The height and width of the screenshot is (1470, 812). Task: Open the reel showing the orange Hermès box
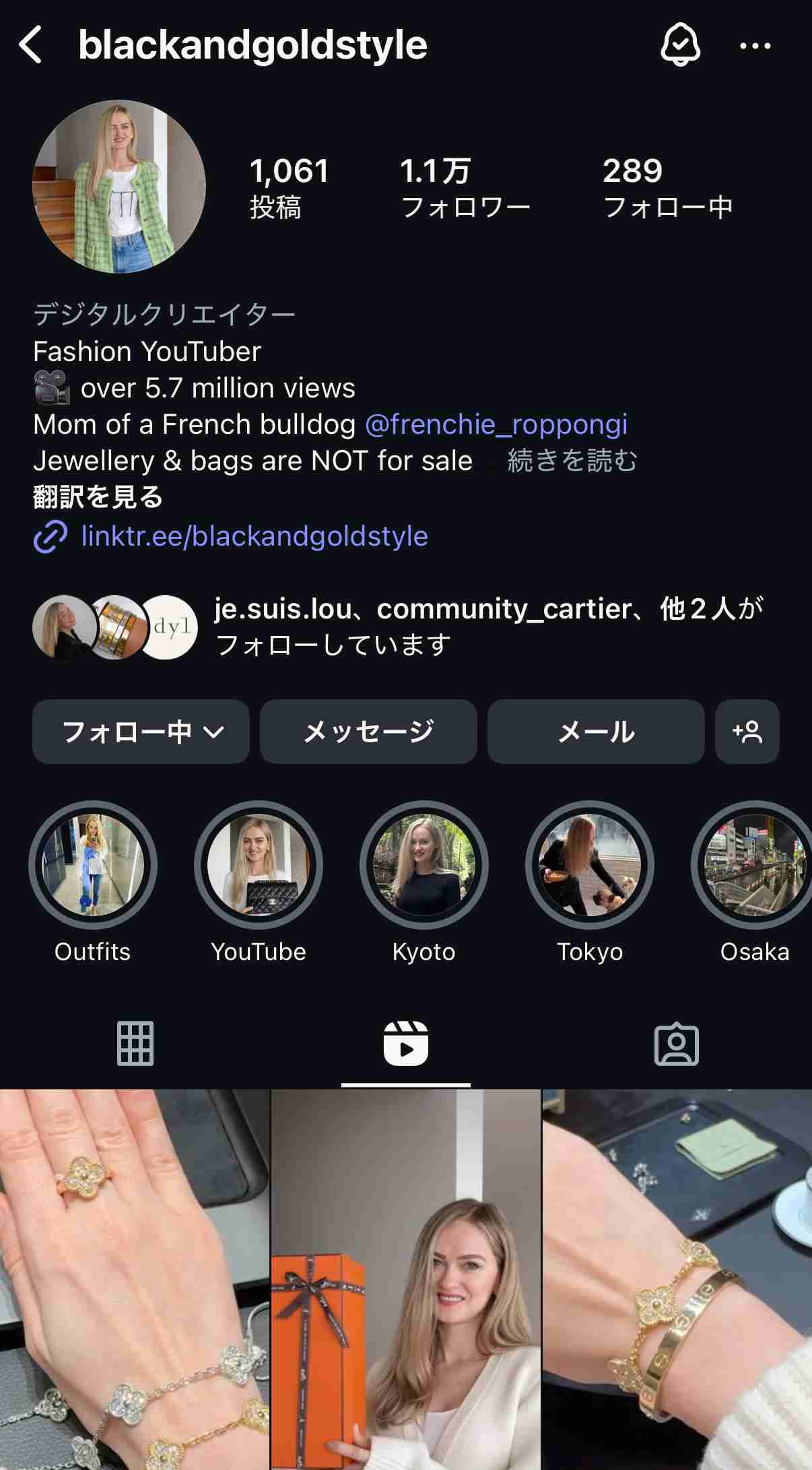point(406,1280)
